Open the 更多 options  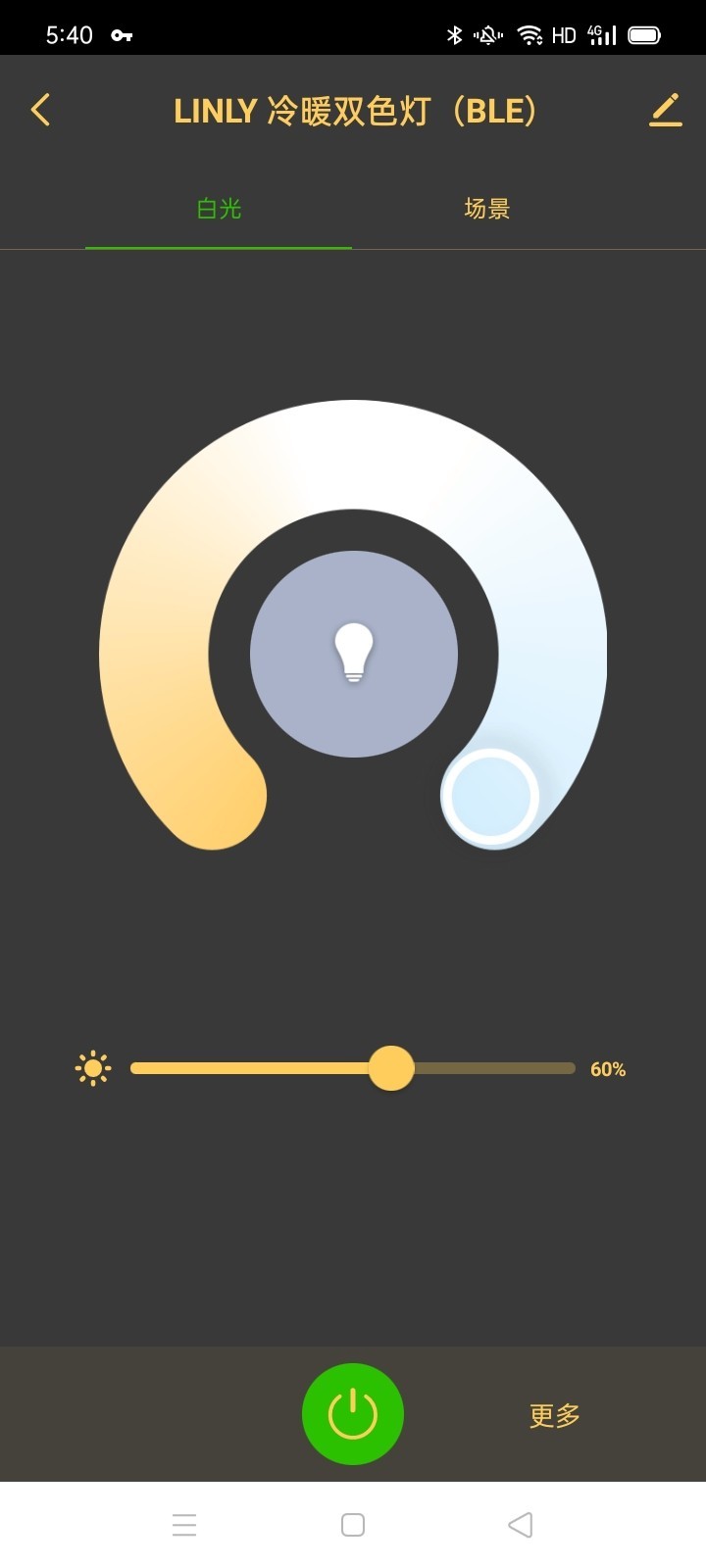[x=555, y=1415]
